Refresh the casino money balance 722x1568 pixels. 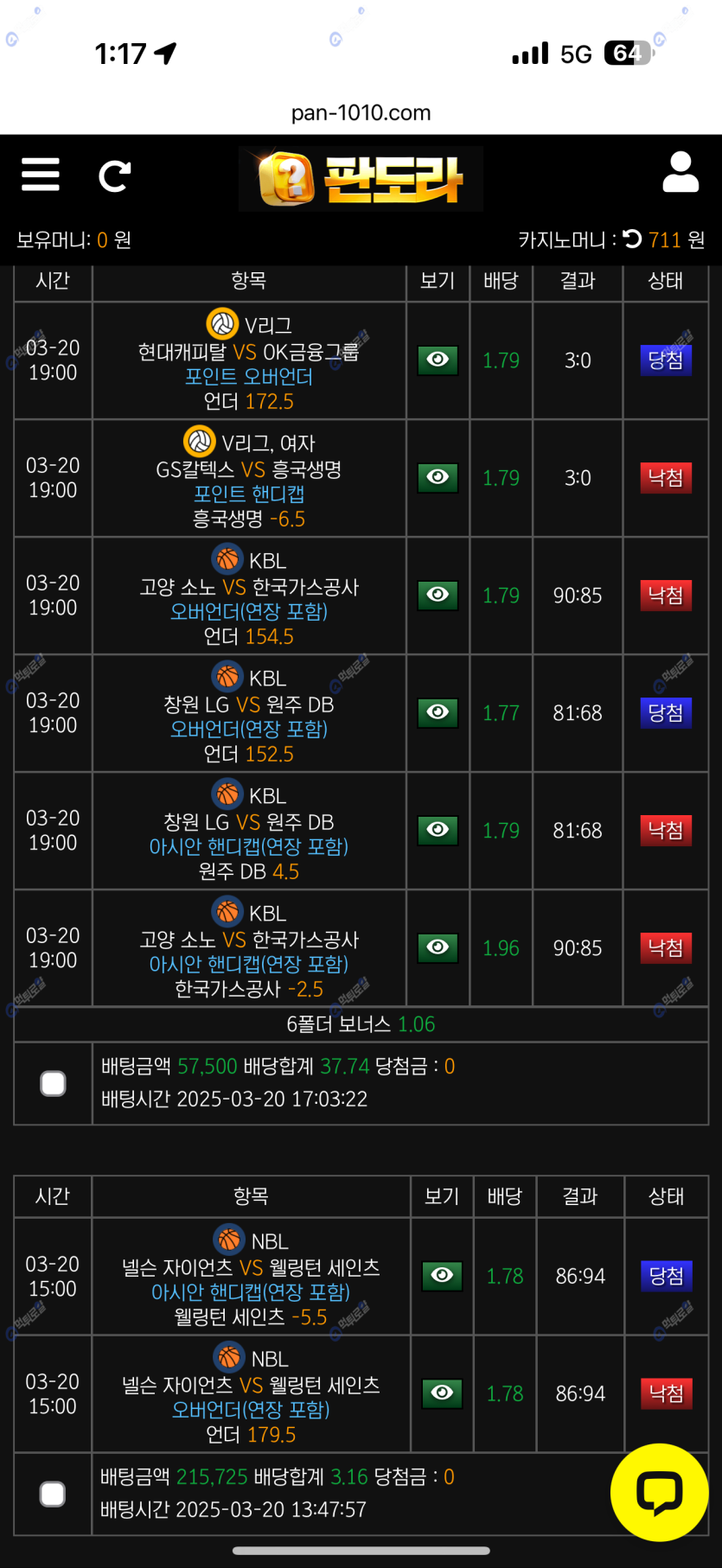click(632, 239)
